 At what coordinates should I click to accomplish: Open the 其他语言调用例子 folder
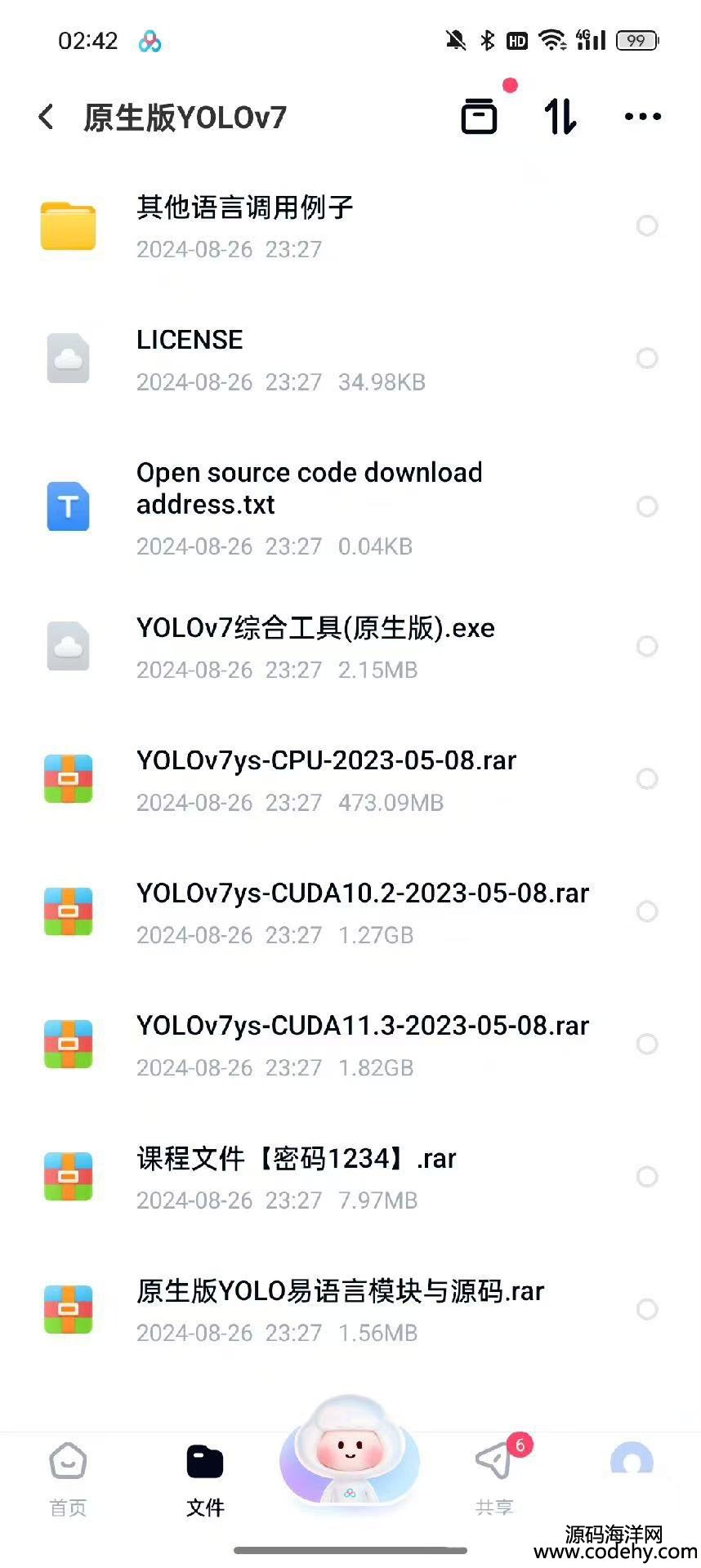pyautogui.click(x=245, y=225)
